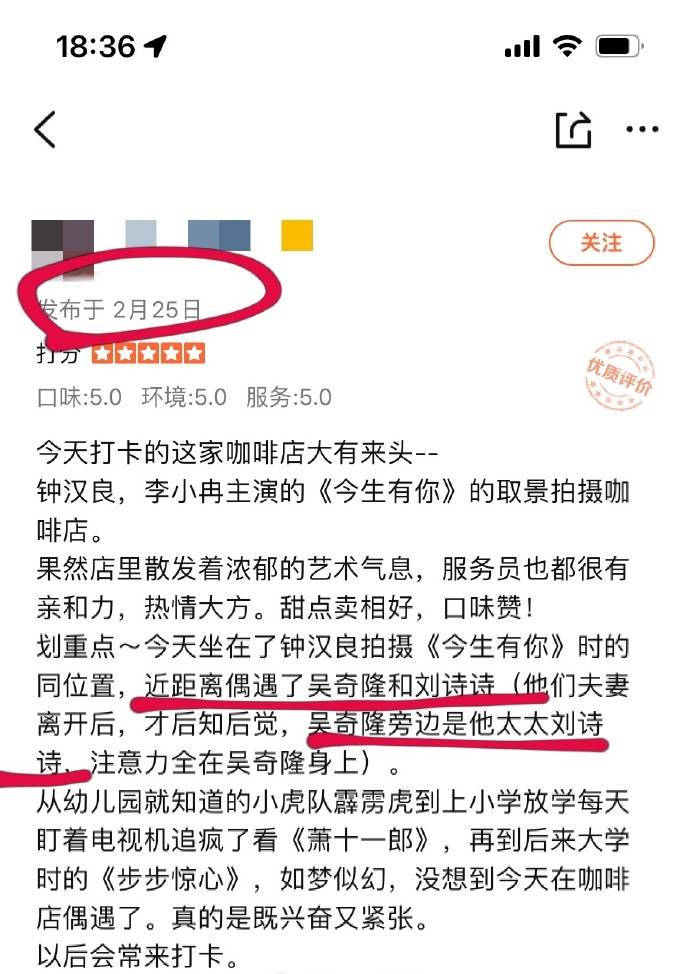Viewport: 690px width, 974px height.
Task: Go back to the previous page
Action: (45, 130)
